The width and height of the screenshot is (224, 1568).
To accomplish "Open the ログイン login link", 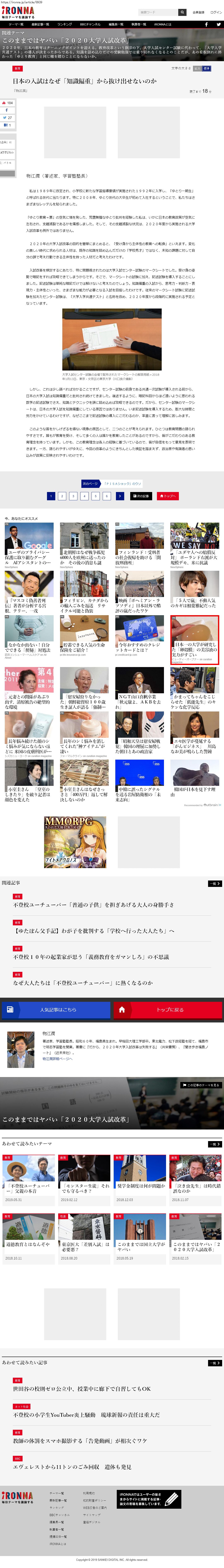I will 216,12.
